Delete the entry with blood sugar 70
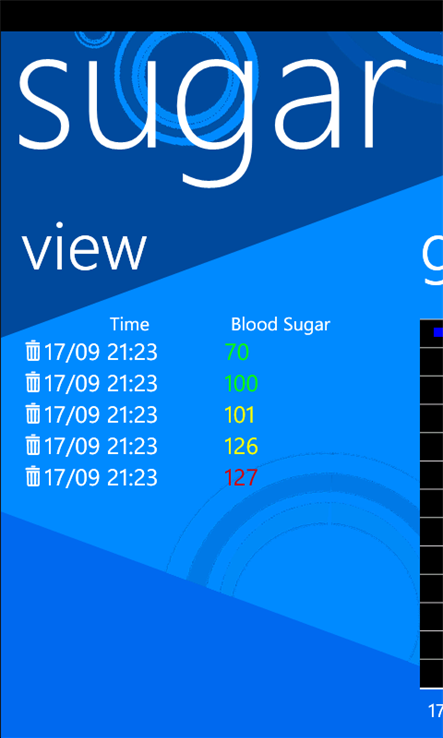This screenshot has height=738, width=443. tap(32, 351)
